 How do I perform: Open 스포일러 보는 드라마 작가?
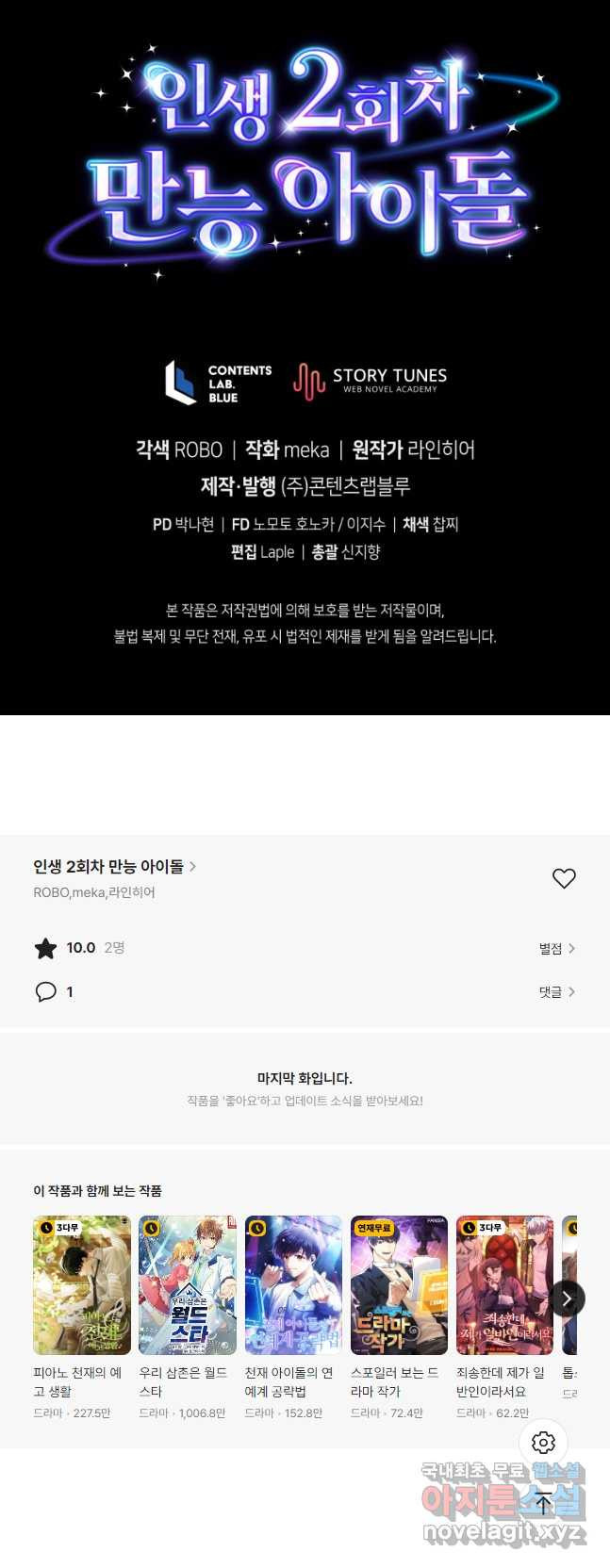click(399, 1285)
